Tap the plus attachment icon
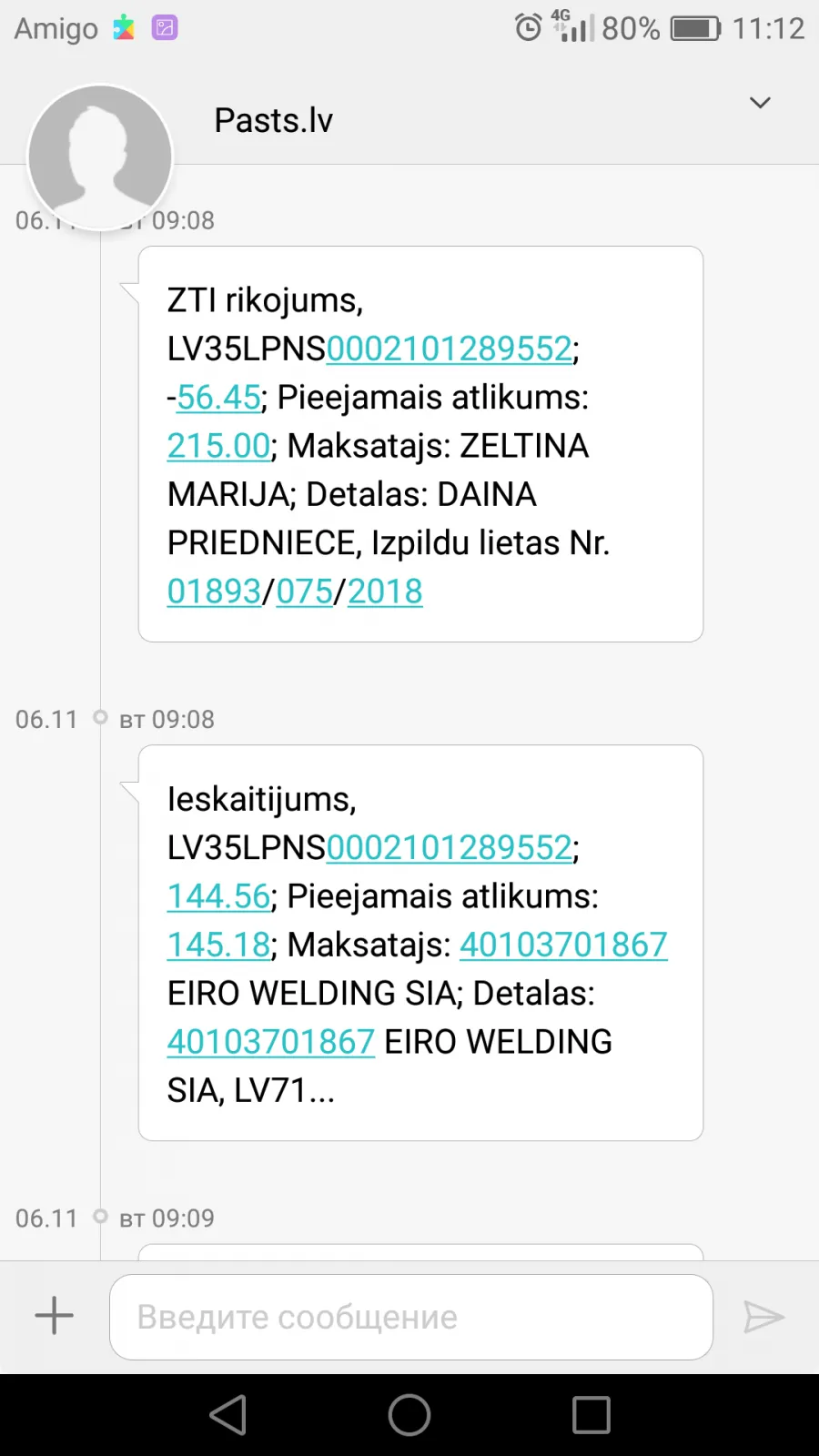The height and width of the screenshot is (1456, 819). [54, 1316]
